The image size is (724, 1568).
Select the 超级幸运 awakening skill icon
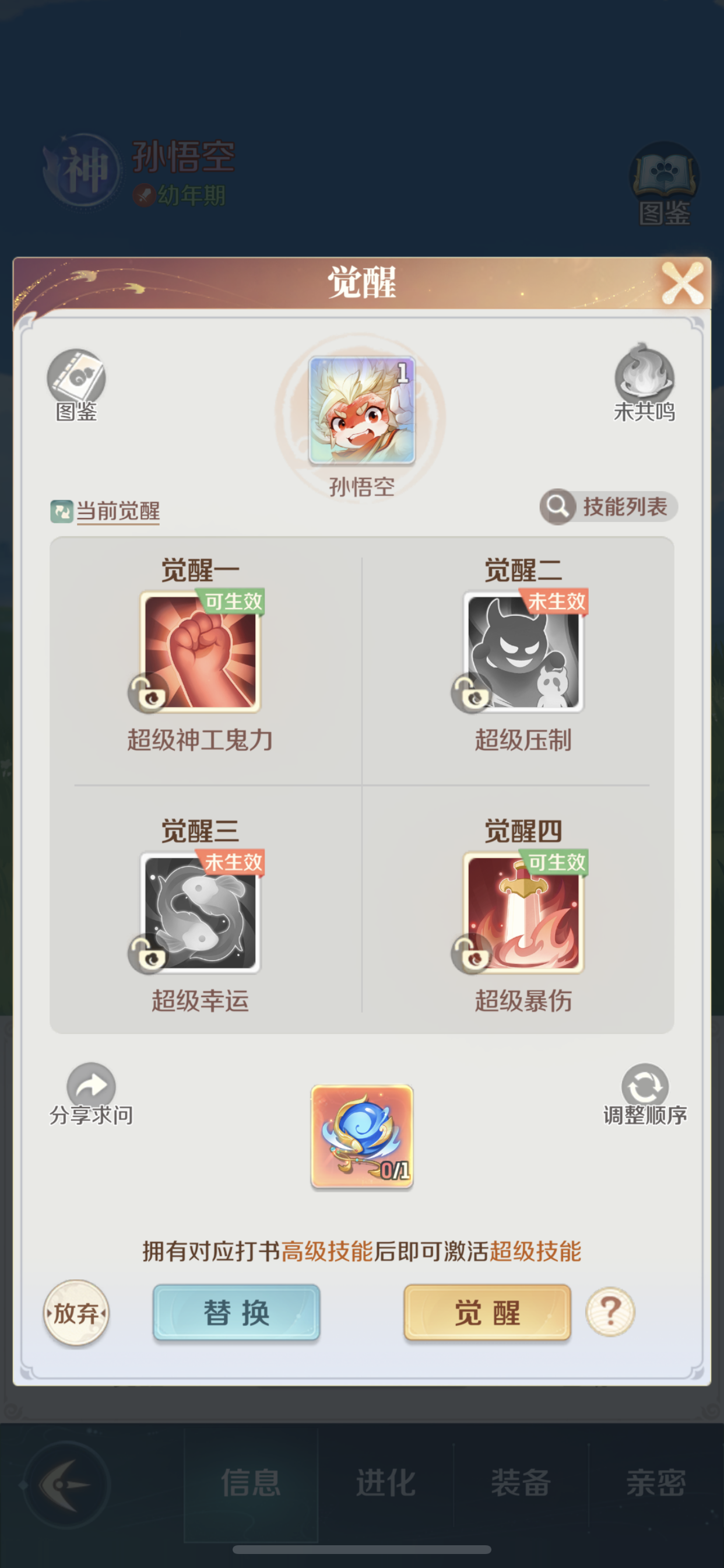tap(201, 913)
